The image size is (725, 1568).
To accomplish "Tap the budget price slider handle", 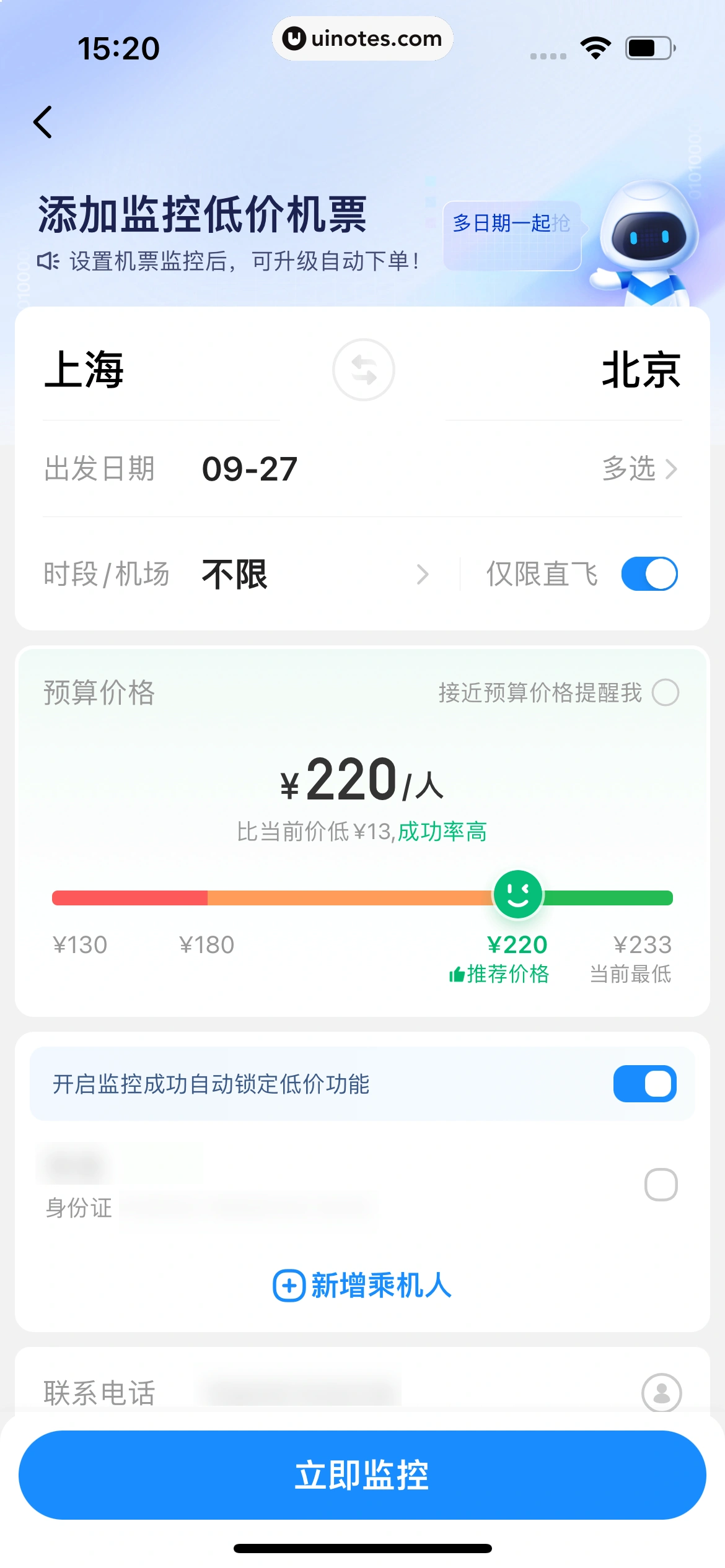I will point(517,895).
